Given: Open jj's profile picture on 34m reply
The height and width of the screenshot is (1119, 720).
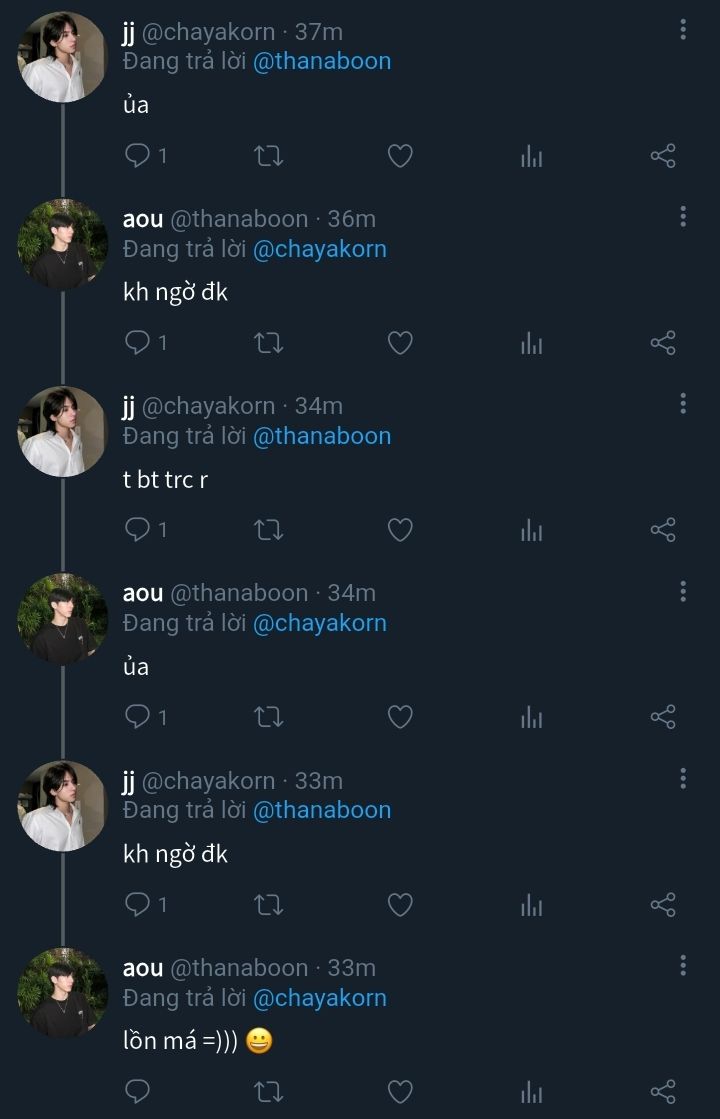Looking at the screenshot, I should pos(62,431).
